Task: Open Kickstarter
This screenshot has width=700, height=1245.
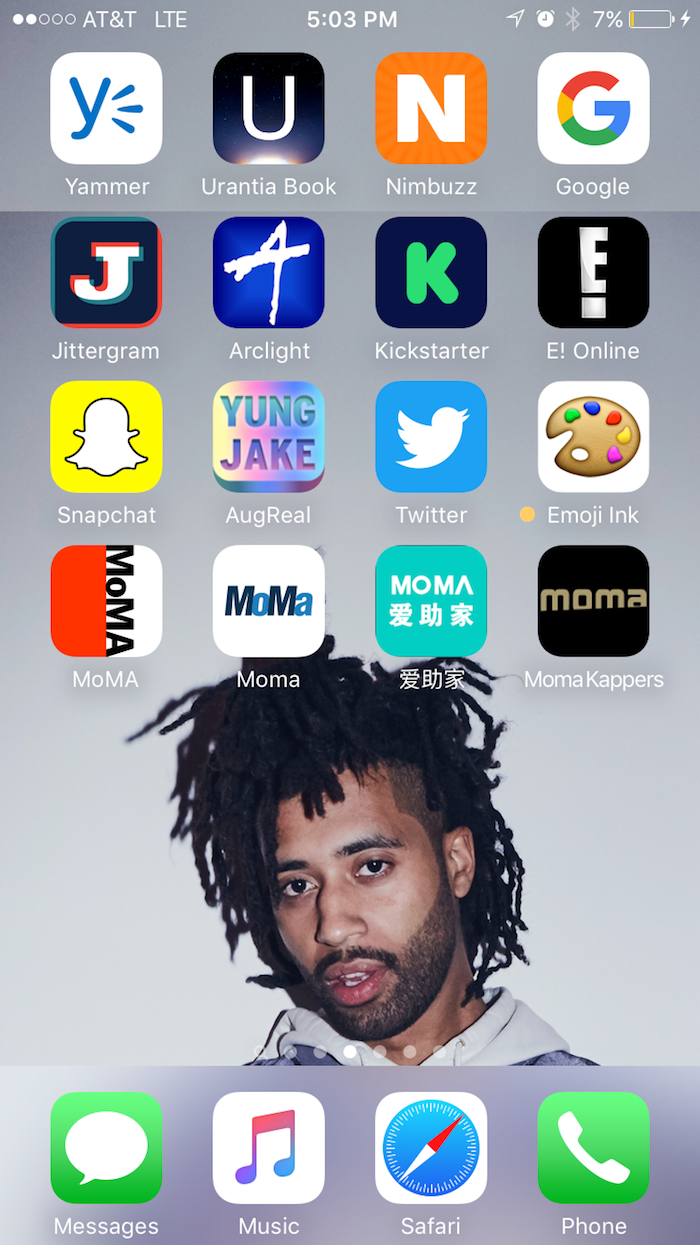Action: pyautogui.click(x=431, y=272)
